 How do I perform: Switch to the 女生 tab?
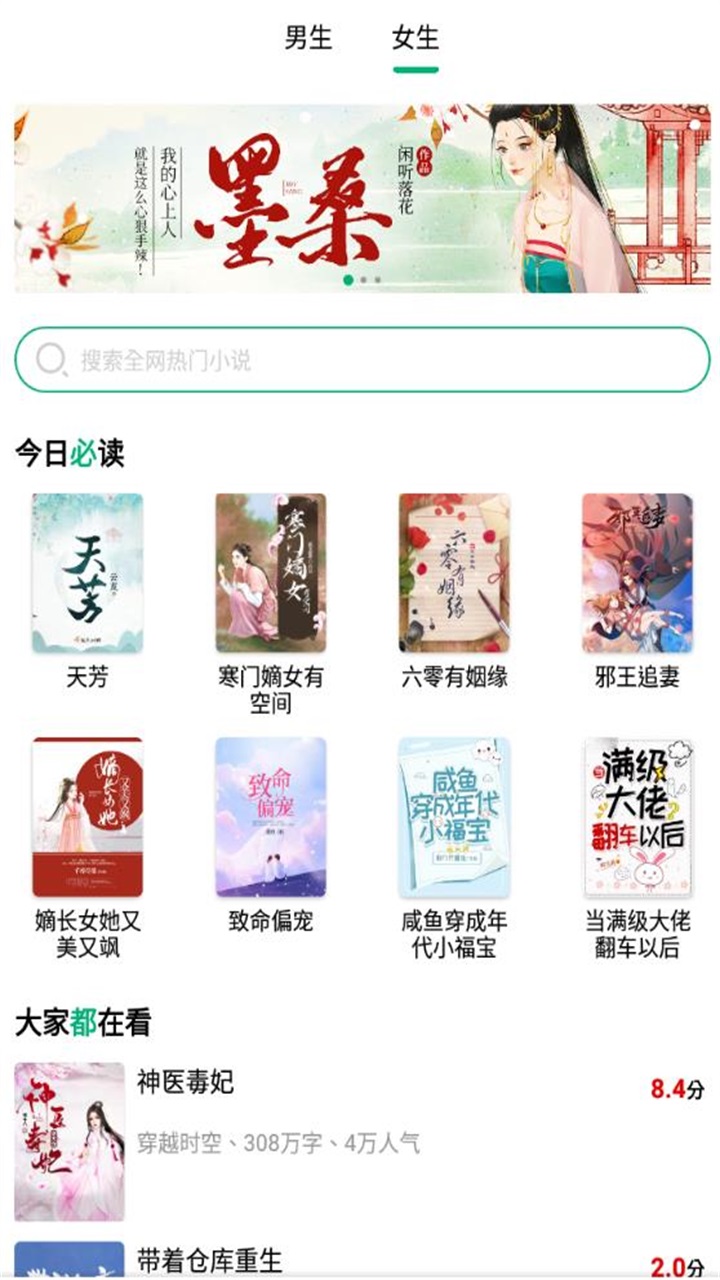(x=413, y=35)
